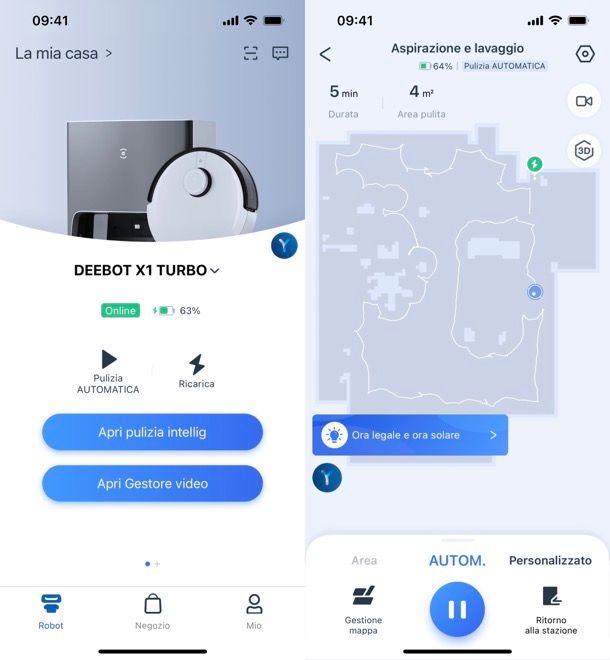Go back from Aspirazione e lavaggio
610x660 pixels.
(x=325, y=55)
